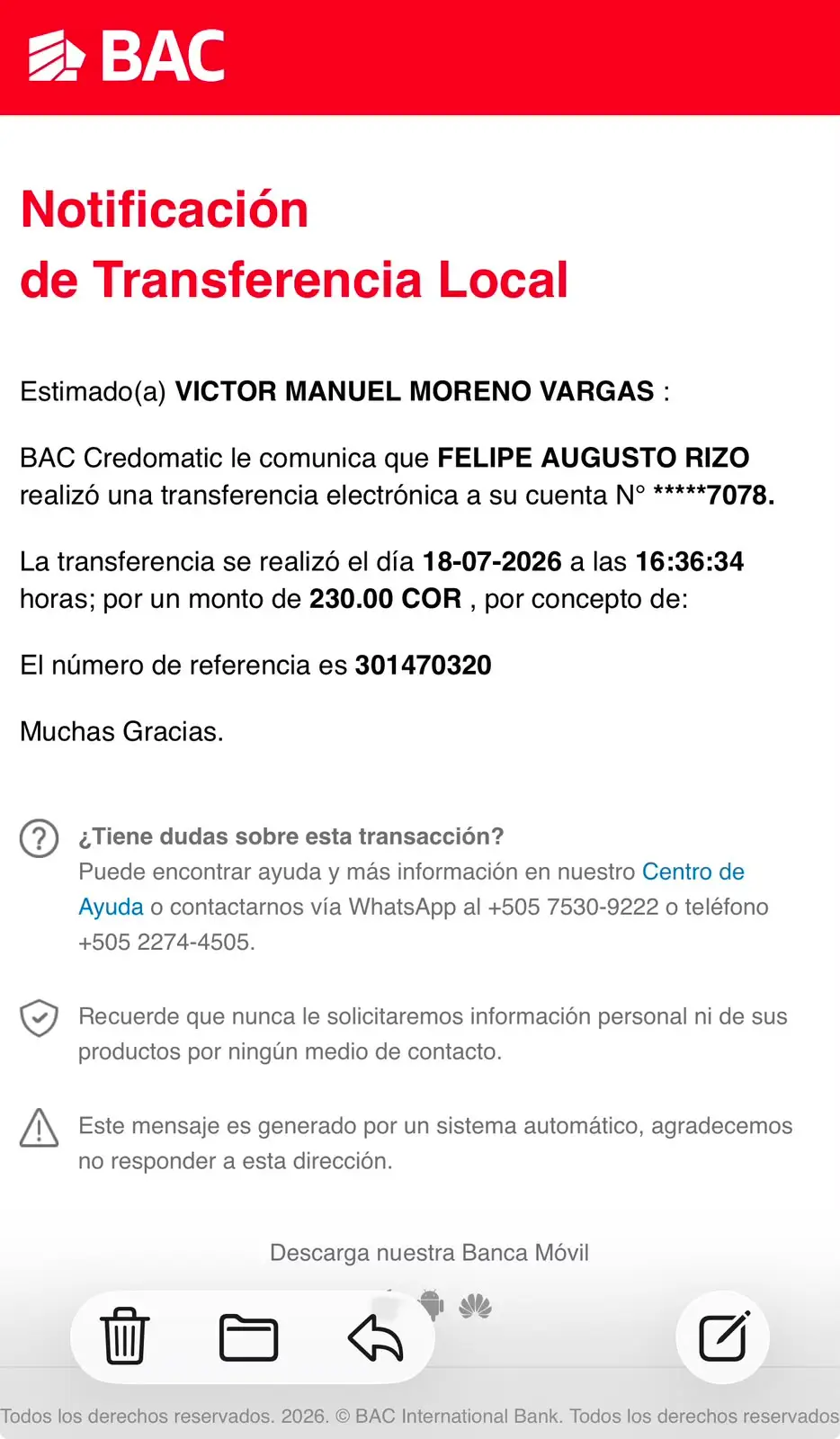The width and height of the screenshot is (840, 1439).
Task: Delete this email with the trash icon
Action: 124,1336
